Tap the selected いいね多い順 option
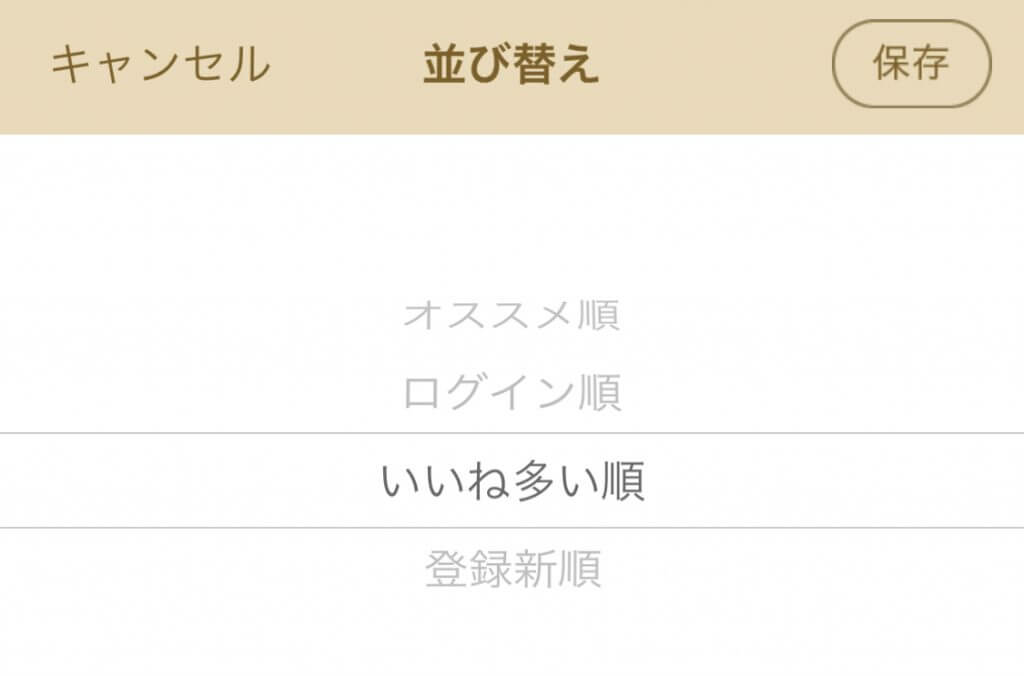Image resolution: width=1024 pixels, height=676 pixels. (x=512, y=481)
